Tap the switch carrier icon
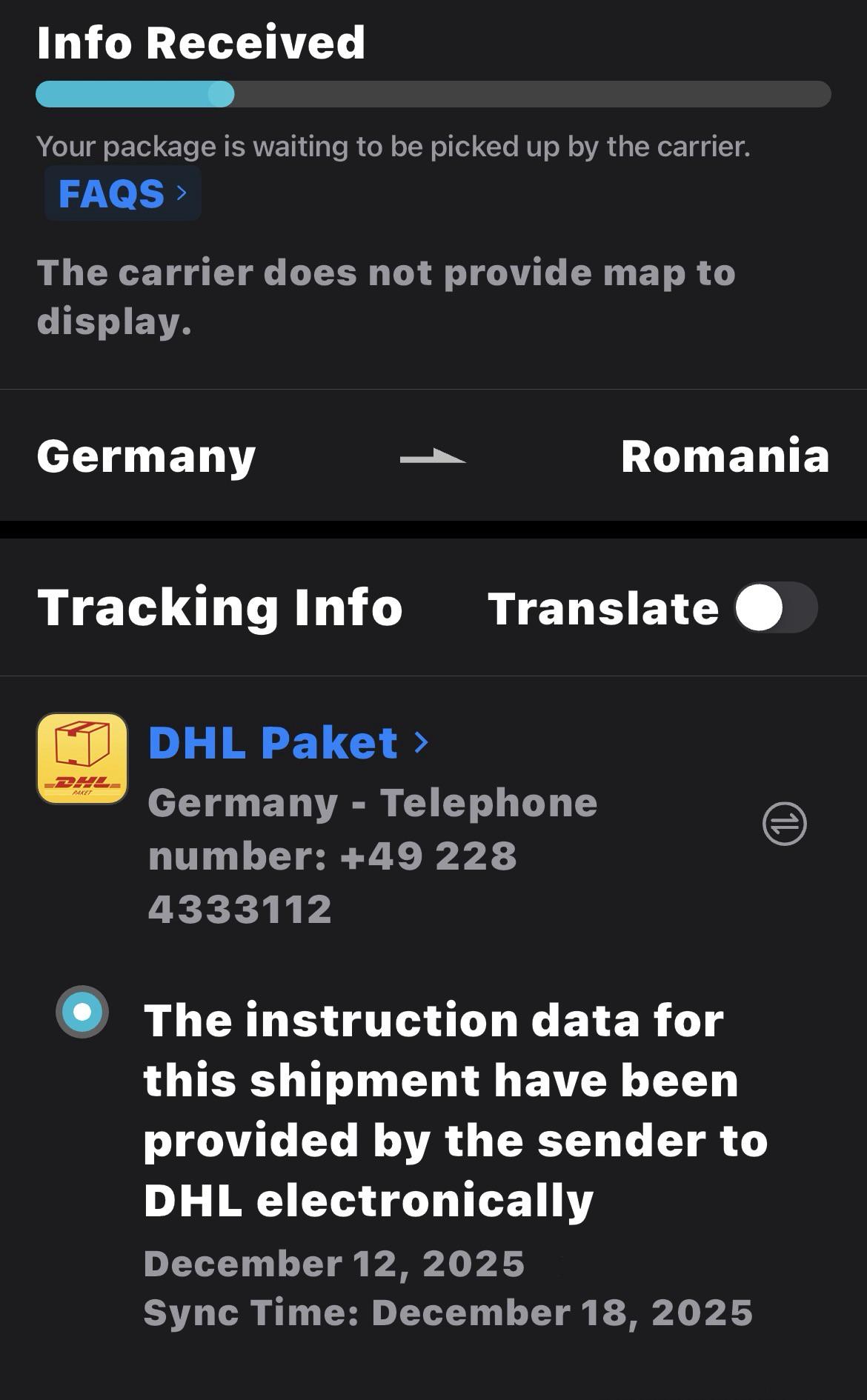Screen dimensions: 867x1400 pos(784,823)
